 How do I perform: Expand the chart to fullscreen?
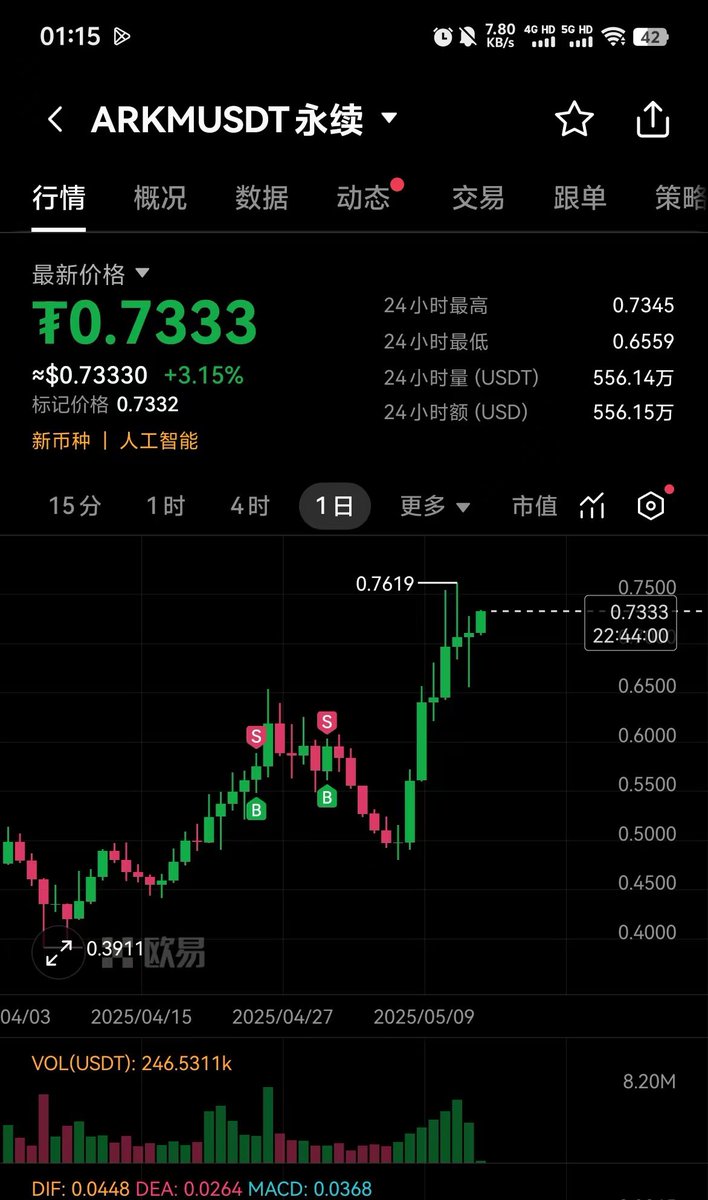click(x=58, y=952)
